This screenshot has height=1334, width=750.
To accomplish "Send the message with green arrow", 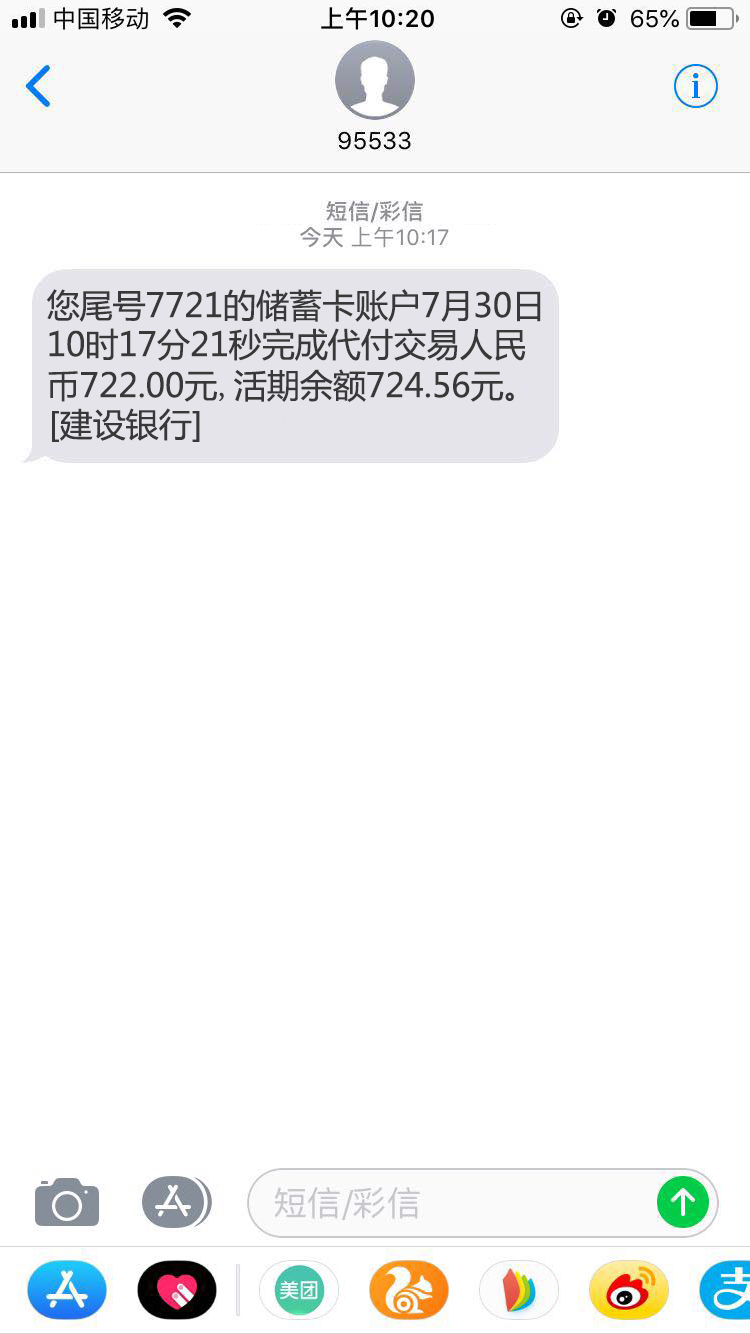I will coord(683,1202).
